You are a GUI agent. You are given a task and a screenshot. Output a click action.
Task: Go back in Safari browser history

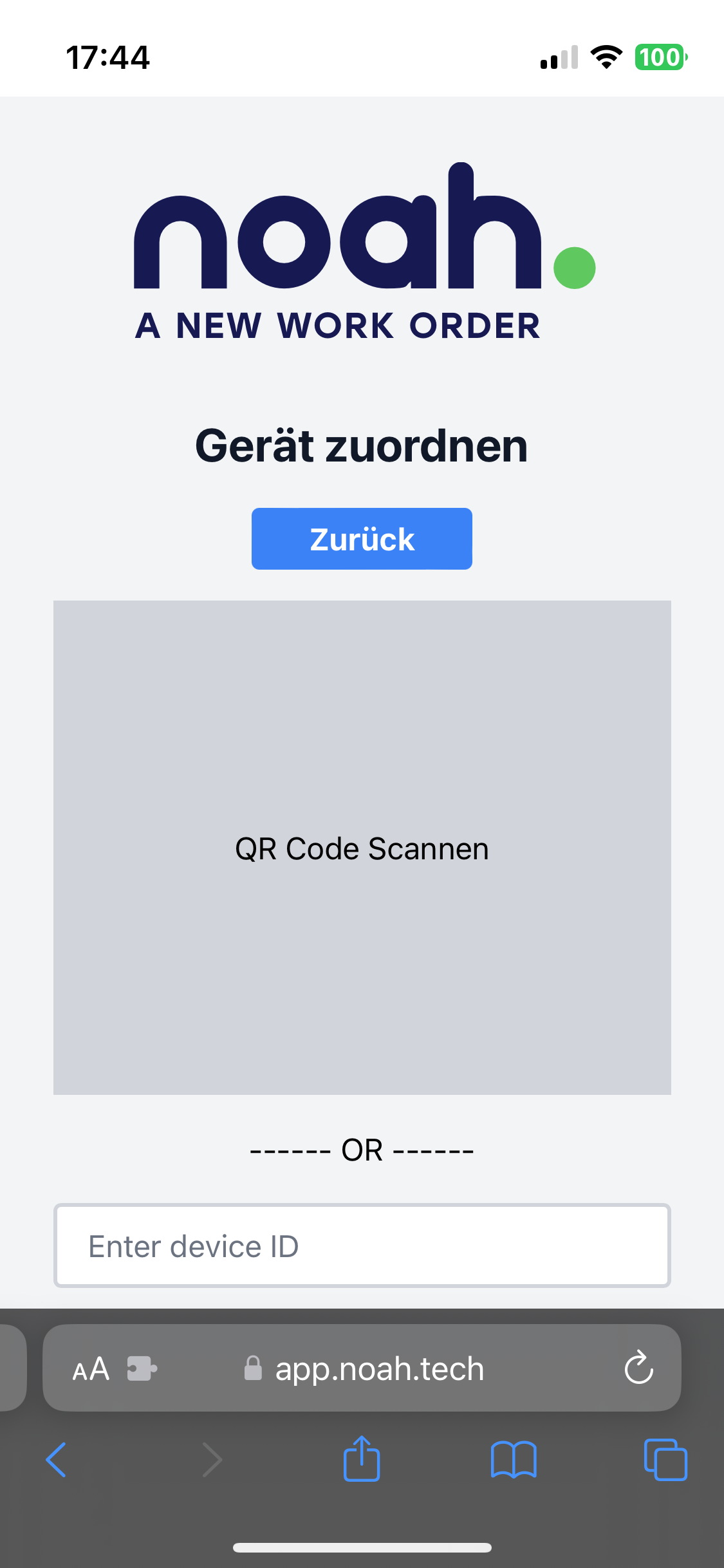57,1460
